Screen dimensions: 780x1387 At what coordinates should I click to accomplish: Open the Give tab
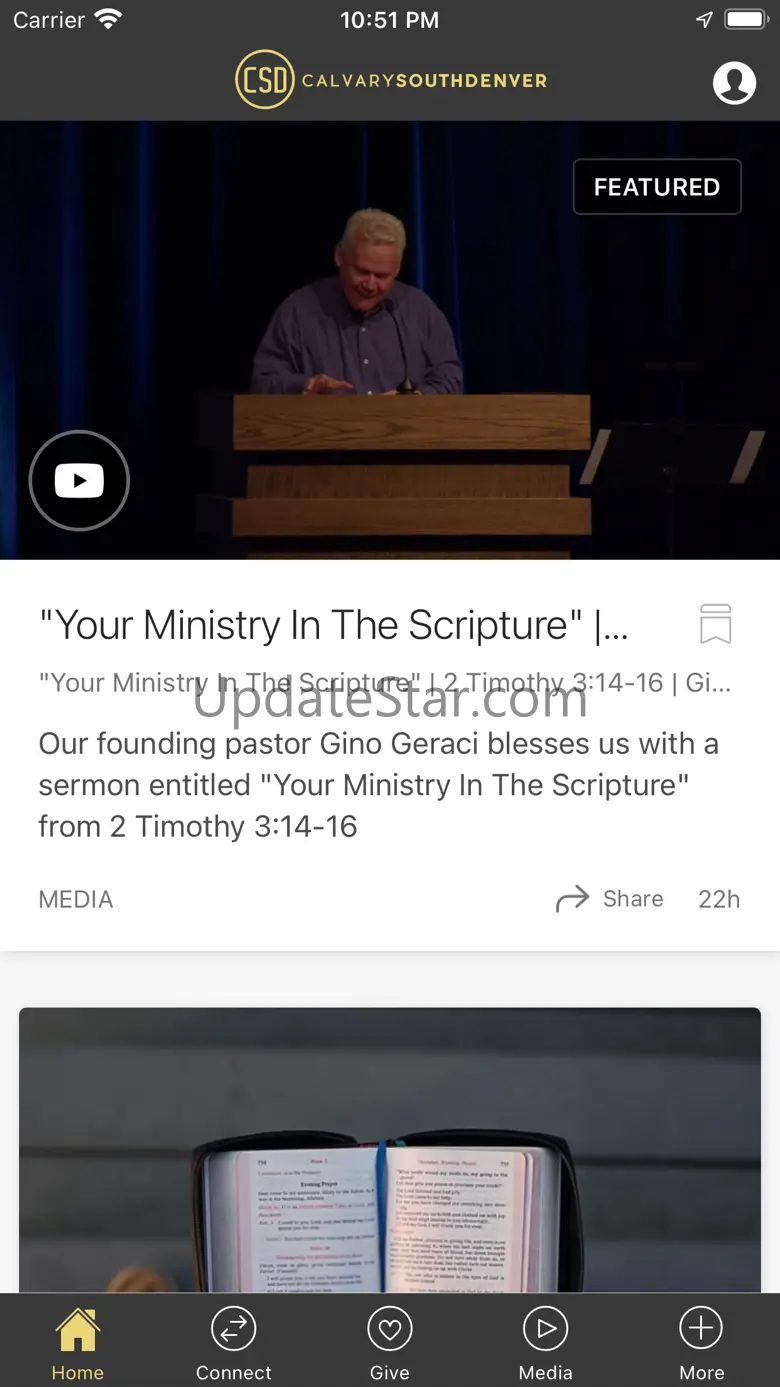click(390, 1344)
